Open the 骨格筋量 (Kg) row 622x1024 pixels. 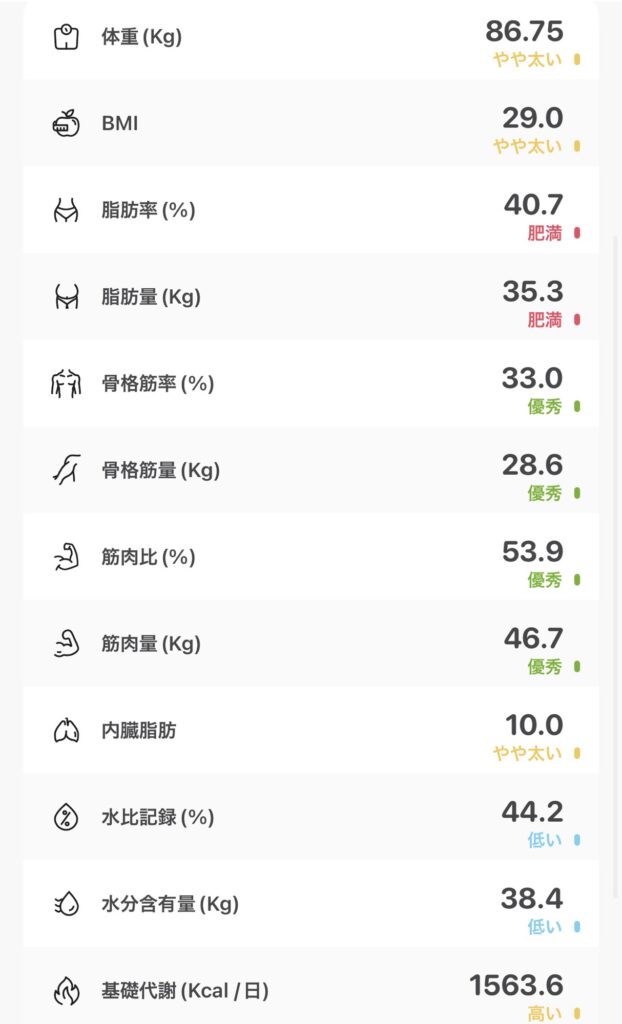pos(310,471)
